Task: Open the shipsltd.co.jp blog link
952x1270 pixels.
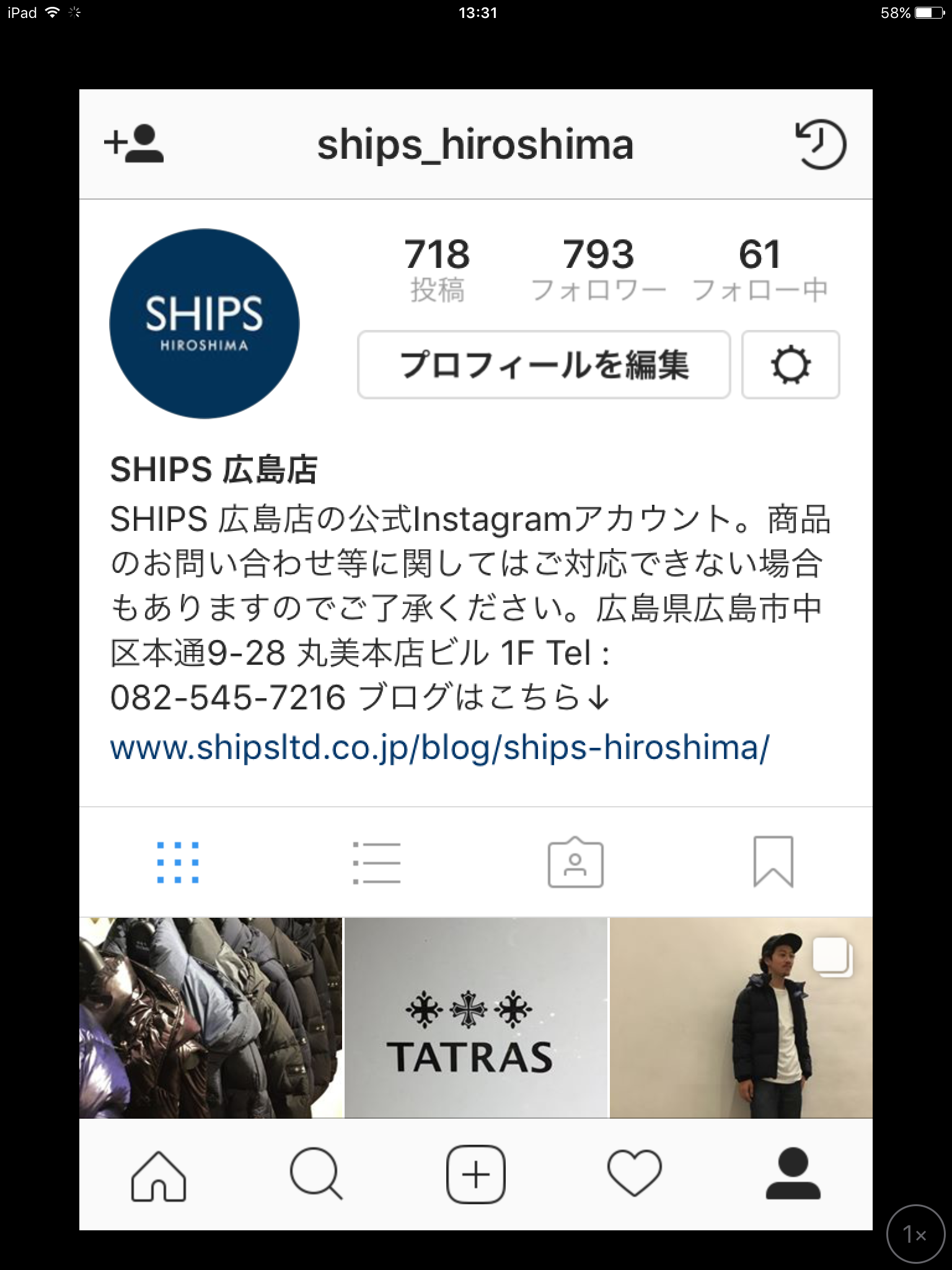Action: [439, 747]
